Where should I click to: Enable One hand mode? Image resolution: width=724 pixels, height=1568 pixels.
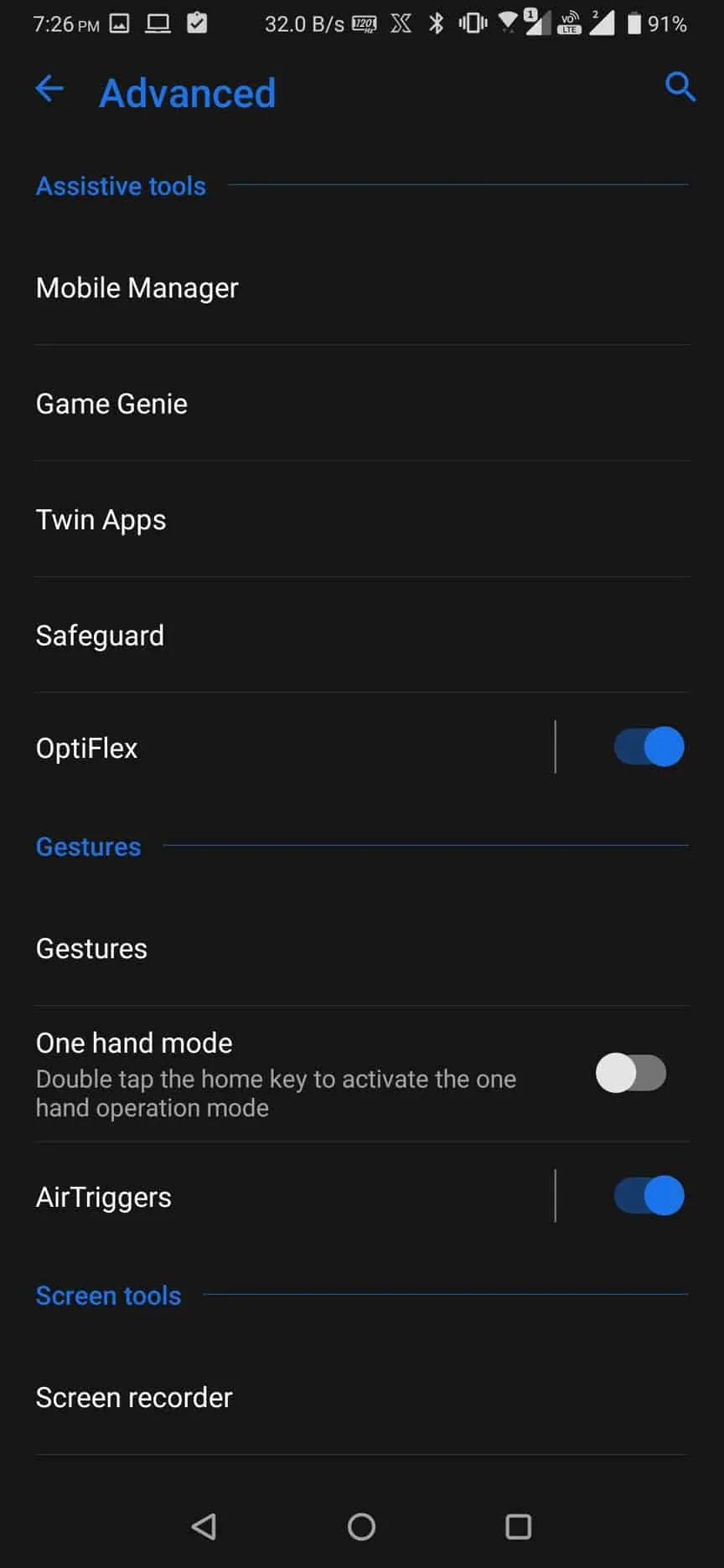pos(631,1073)
